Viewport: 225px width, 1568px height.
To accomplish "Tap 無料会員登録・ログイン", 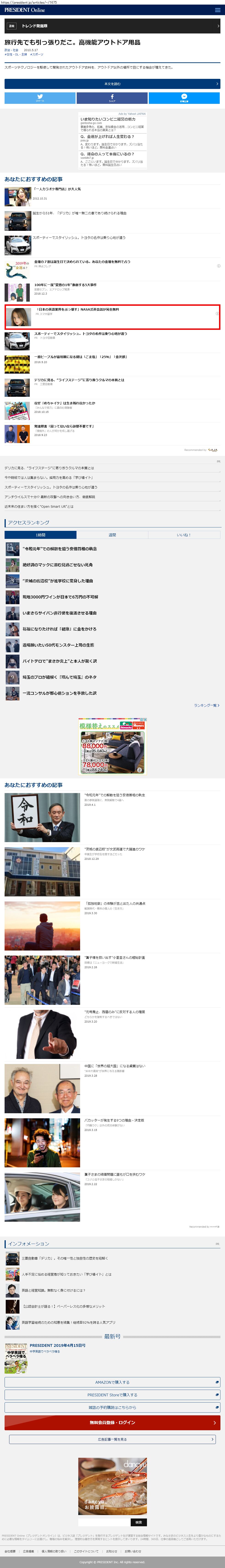I will (x=112, y=1422).
